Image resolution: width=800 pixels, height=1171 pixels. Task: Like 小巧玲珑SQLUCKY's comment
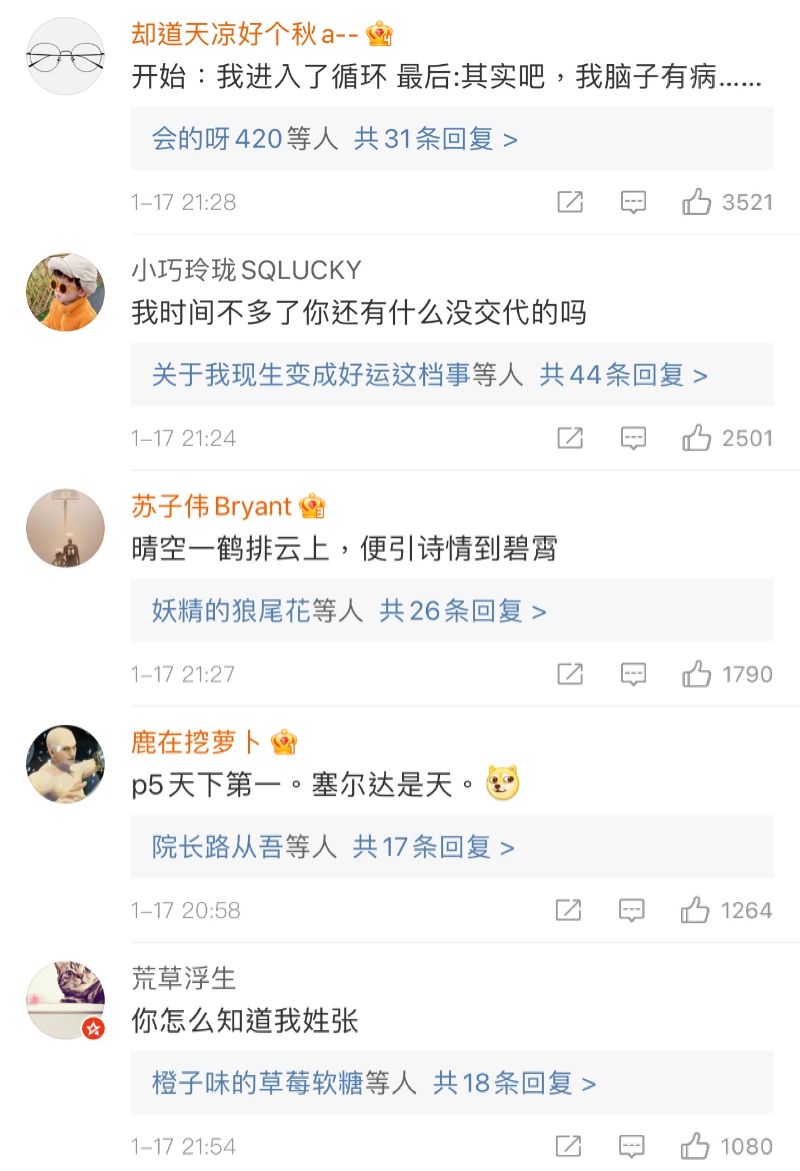697,438
